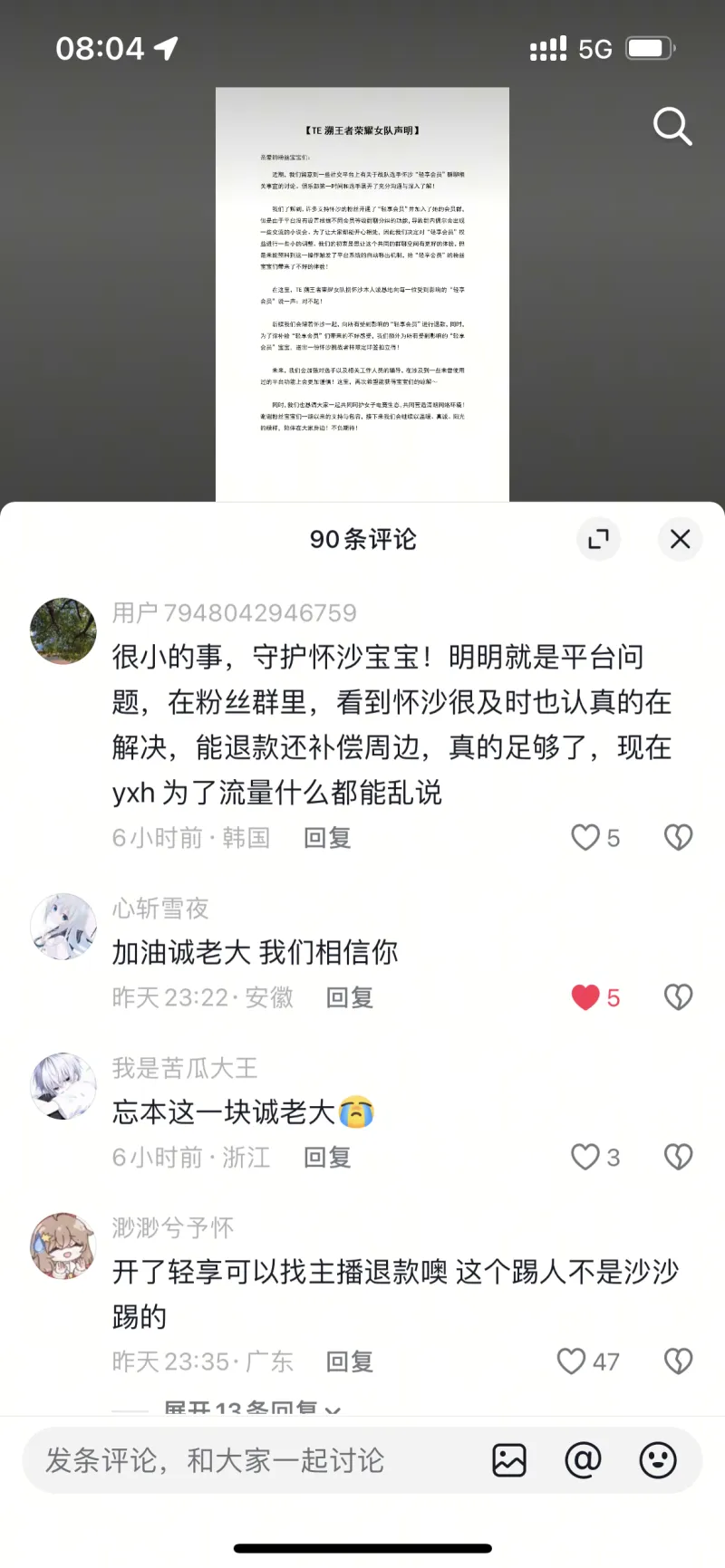Viewport: 725px width, 1568px height.
Task: Open the emoji picker
Action: click(658, 1460)
